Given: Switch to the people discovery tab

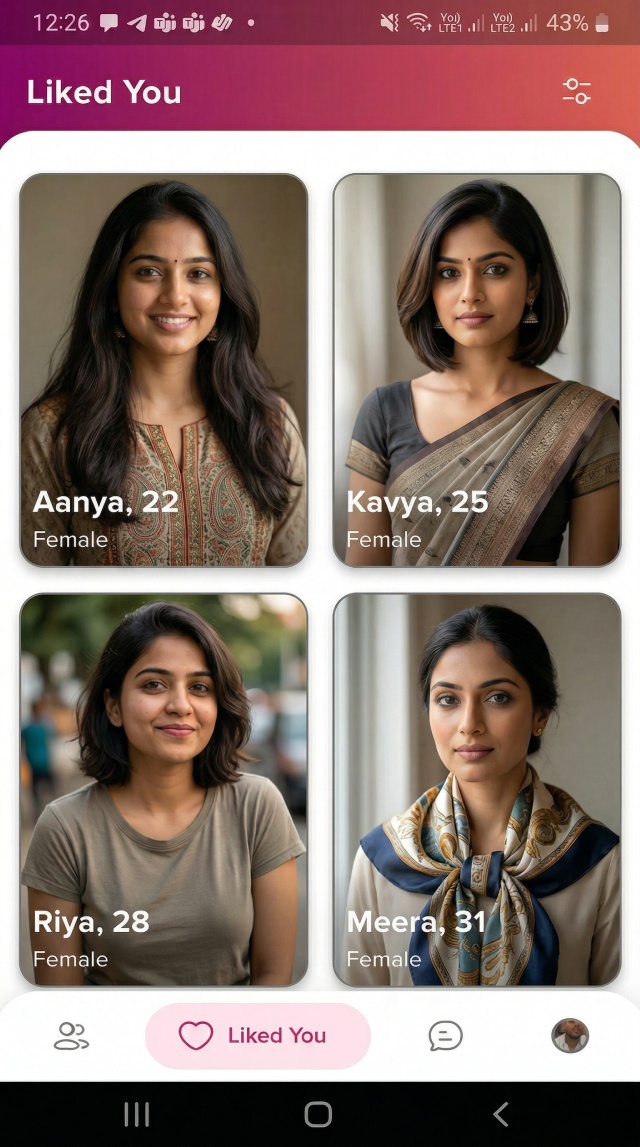Looking at the screenshot, I should (x=71, y=1036).
